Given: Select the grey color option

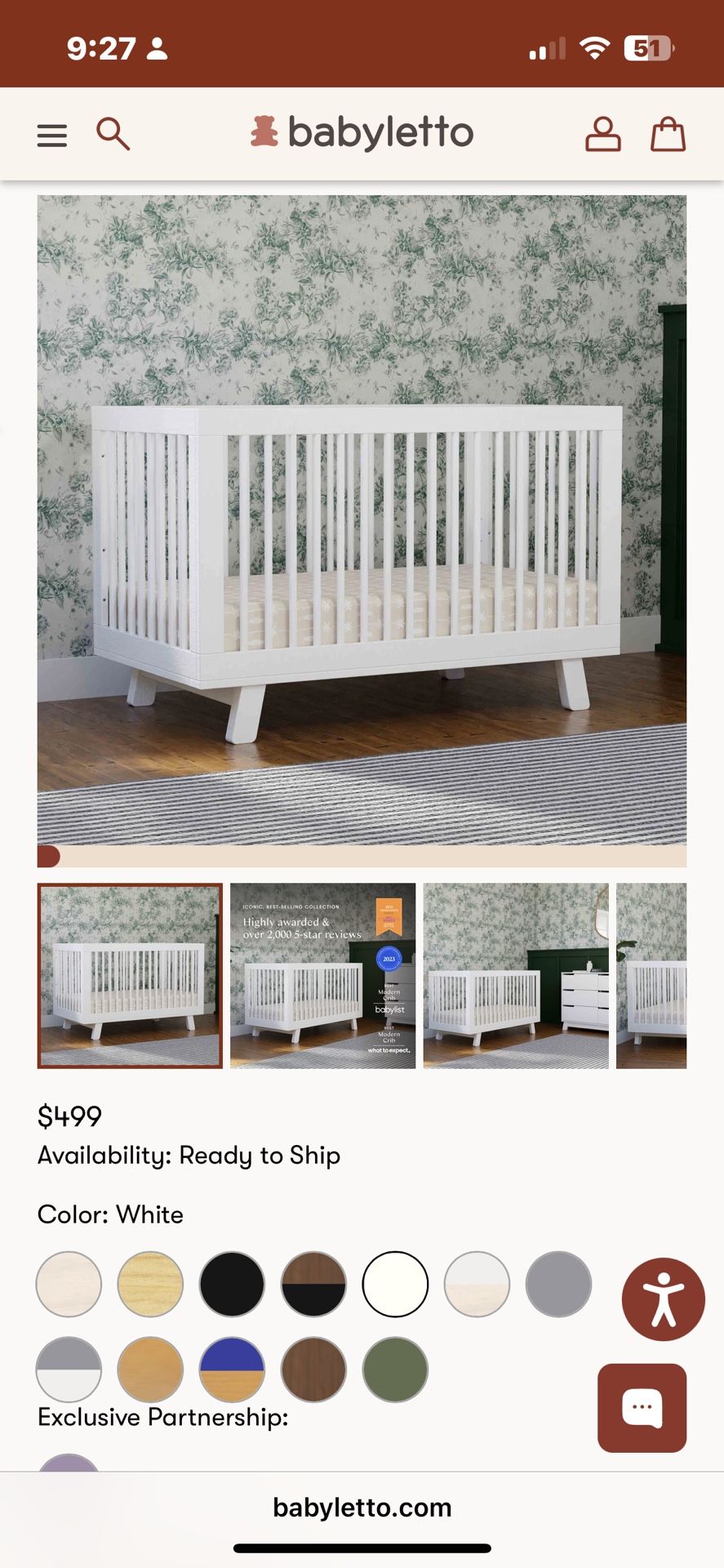Looking at the screenshot, I should pyautogui.click(x=558, y=1284).
